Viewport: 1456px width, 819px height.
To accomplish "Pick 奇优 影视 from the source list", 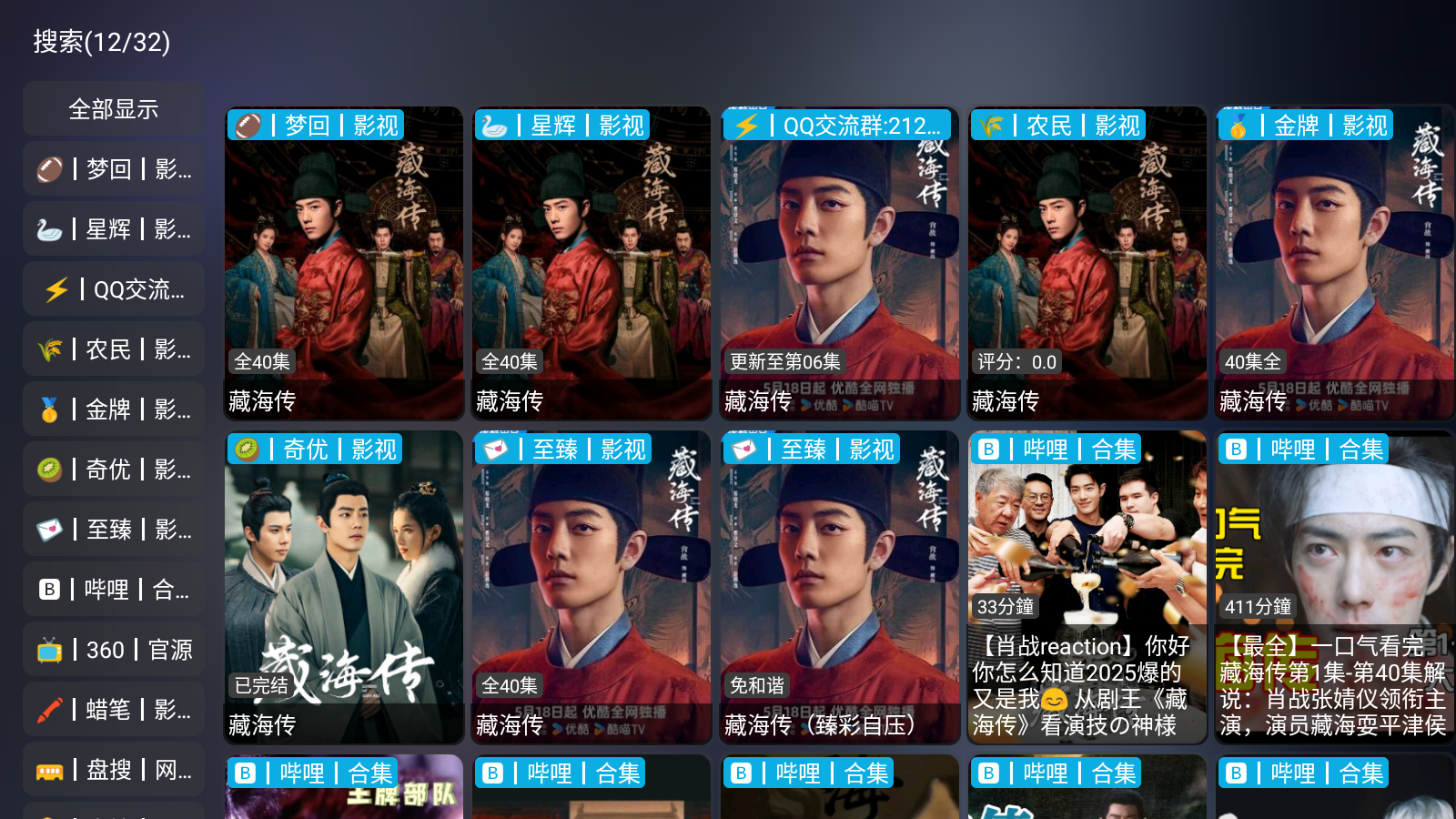I will [x=114, y=470].
